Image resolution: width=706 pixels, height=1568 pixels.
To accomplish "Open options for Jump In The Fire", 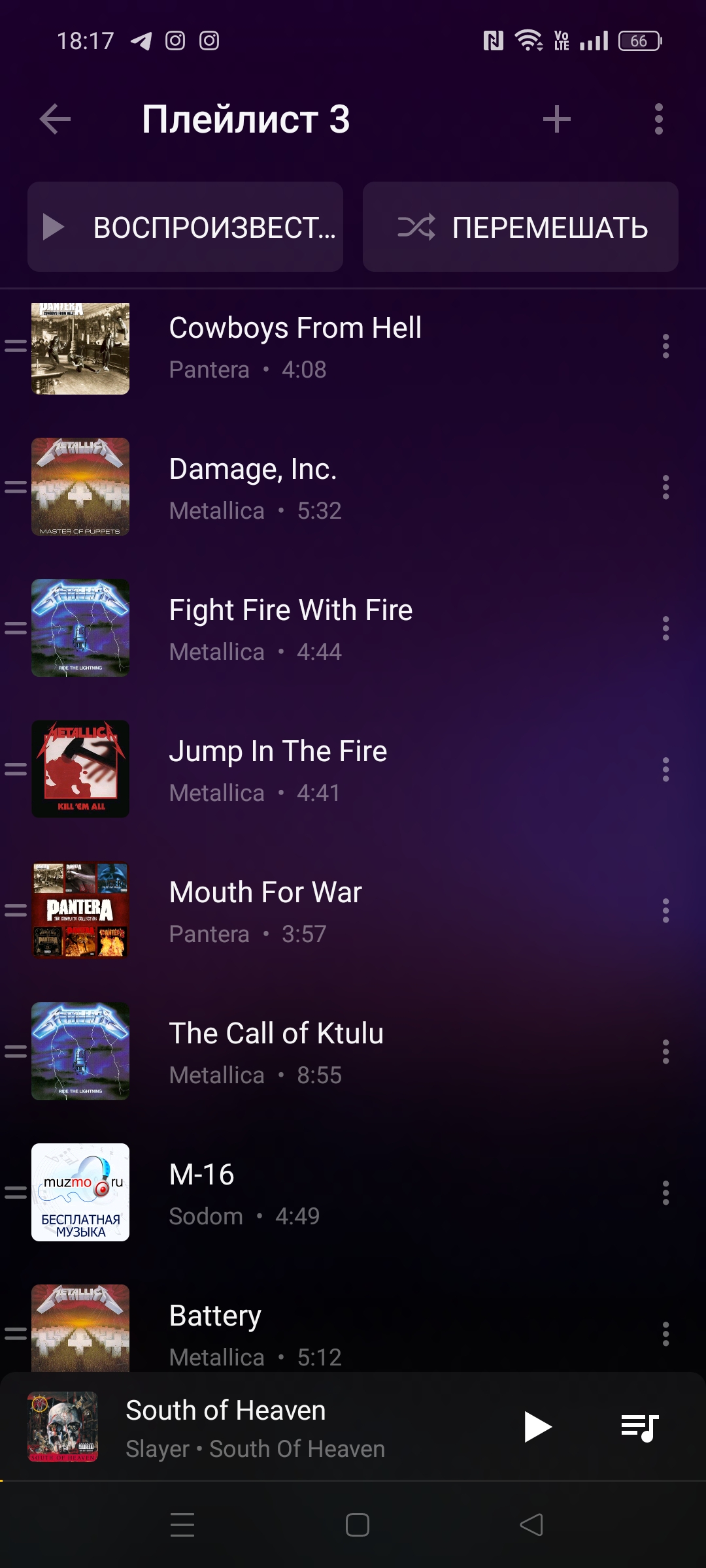I will click(665, 770).
